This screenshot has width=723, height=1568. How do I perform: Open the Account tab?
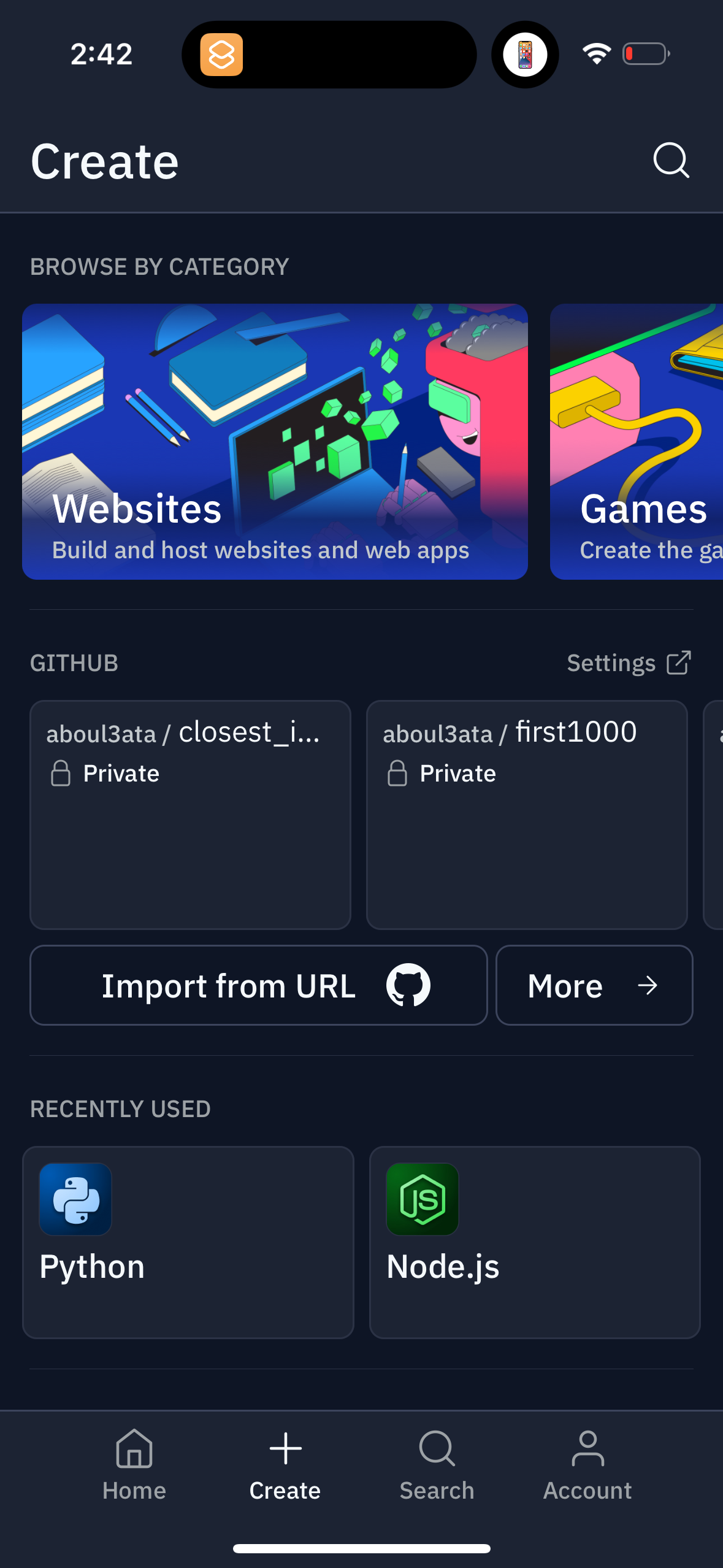(x=587, y=1465)
